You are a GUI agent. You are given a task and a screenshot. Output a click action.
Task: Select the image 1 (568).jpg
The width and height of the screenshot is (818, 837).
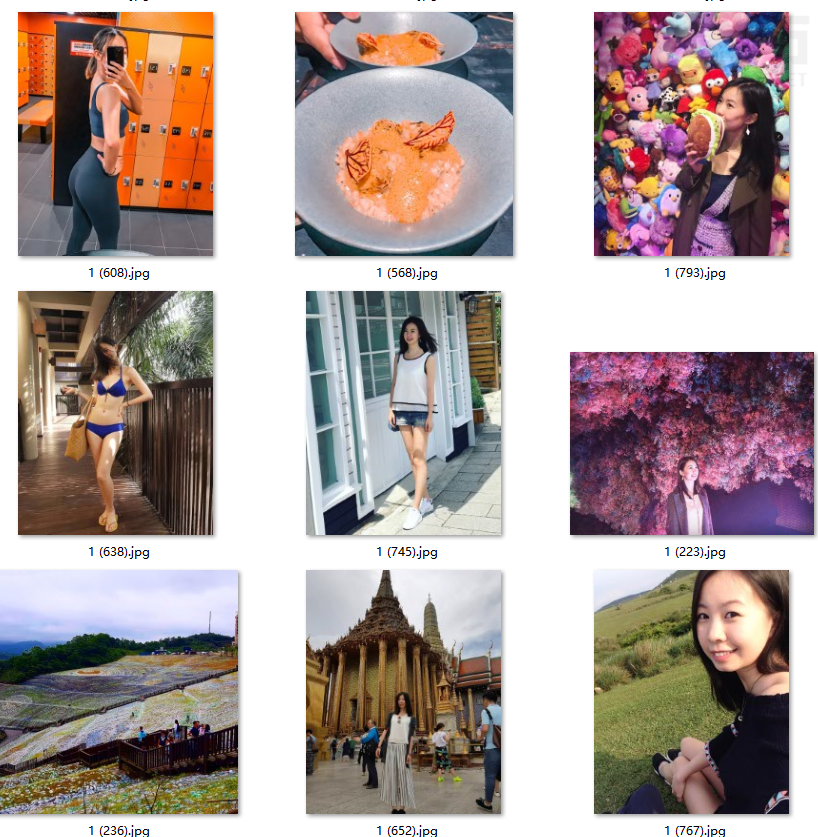pos(404,134)
